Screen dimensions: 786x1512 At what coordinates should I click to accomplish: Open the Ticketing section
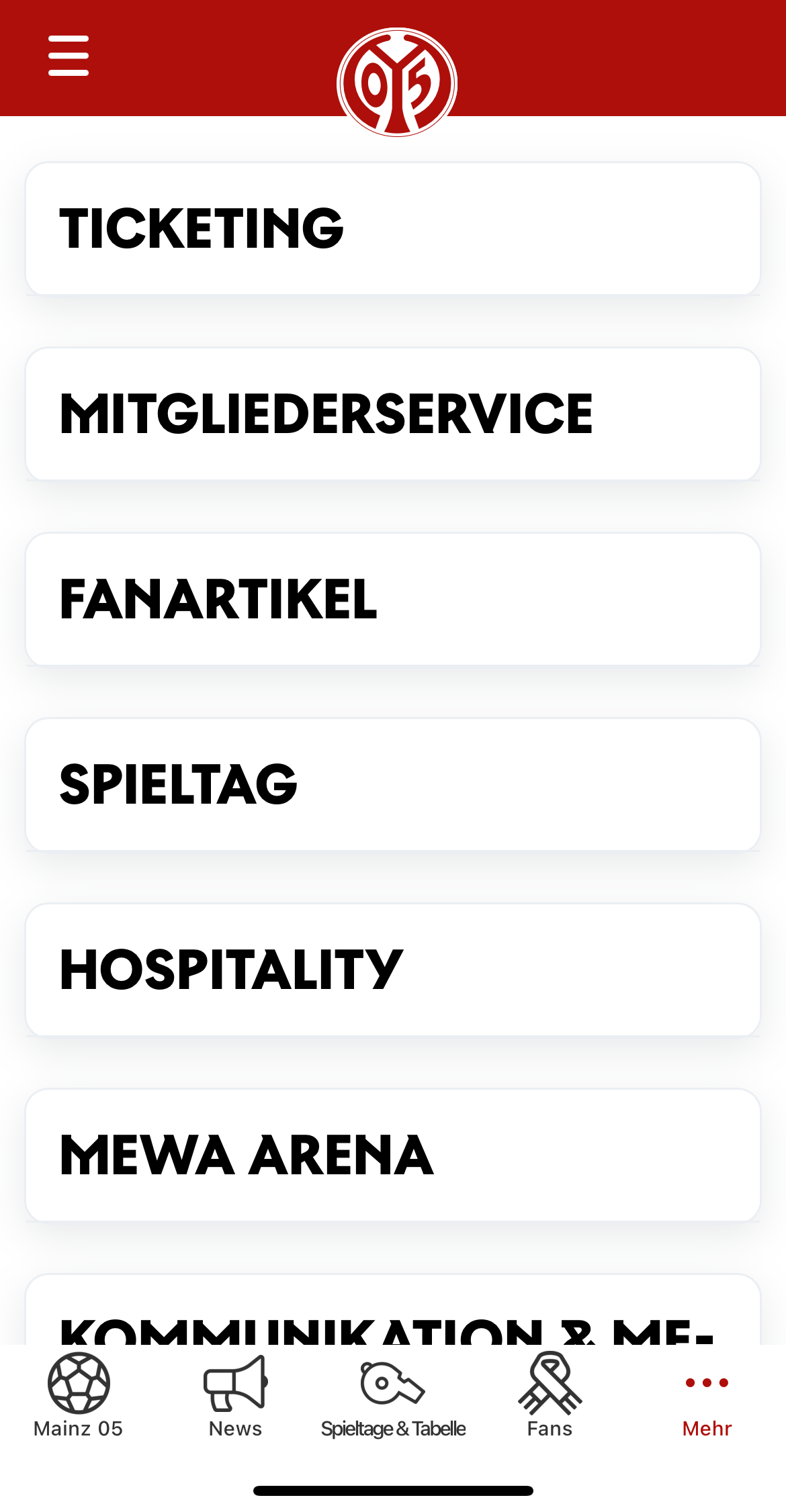393,228
